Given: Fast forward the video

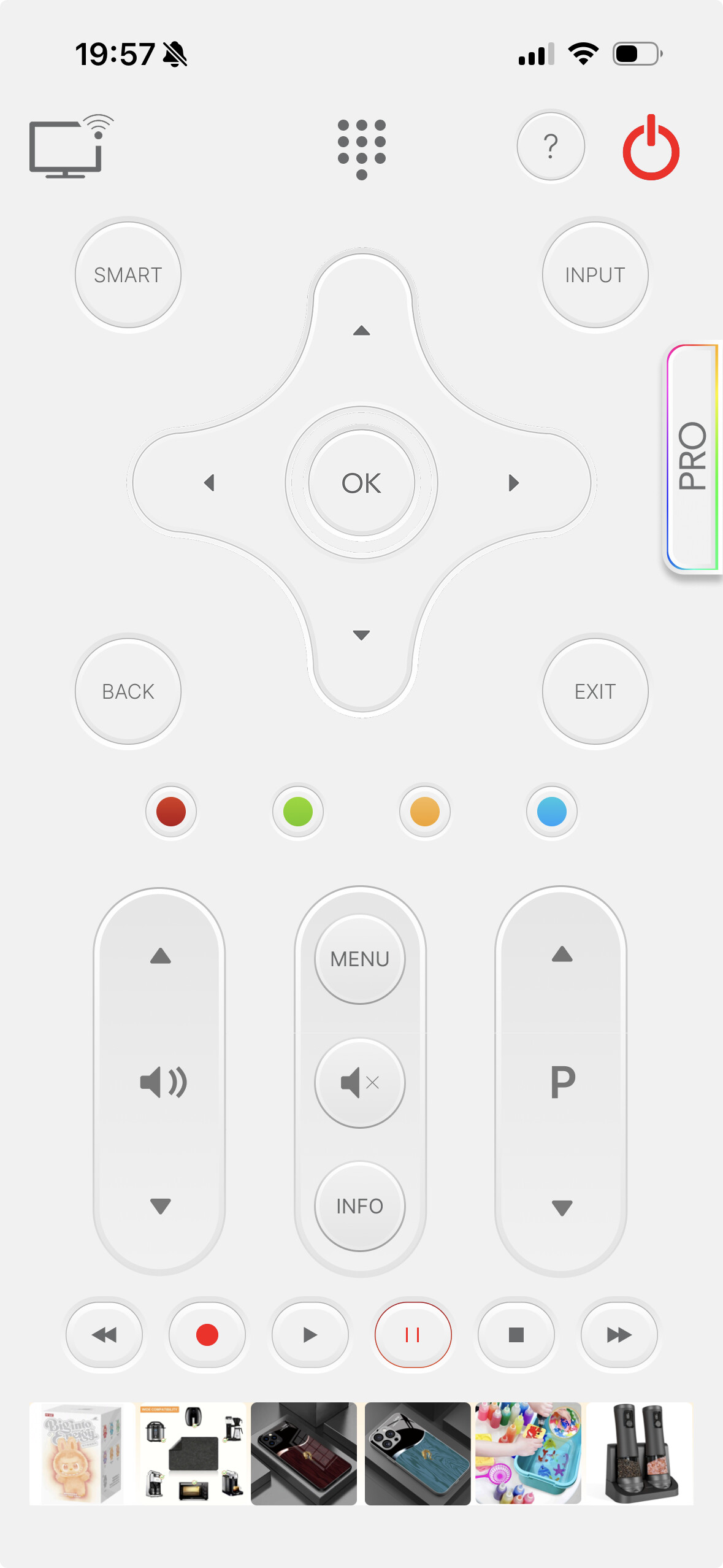Looking at the screenshot, I should [619, 1335].
